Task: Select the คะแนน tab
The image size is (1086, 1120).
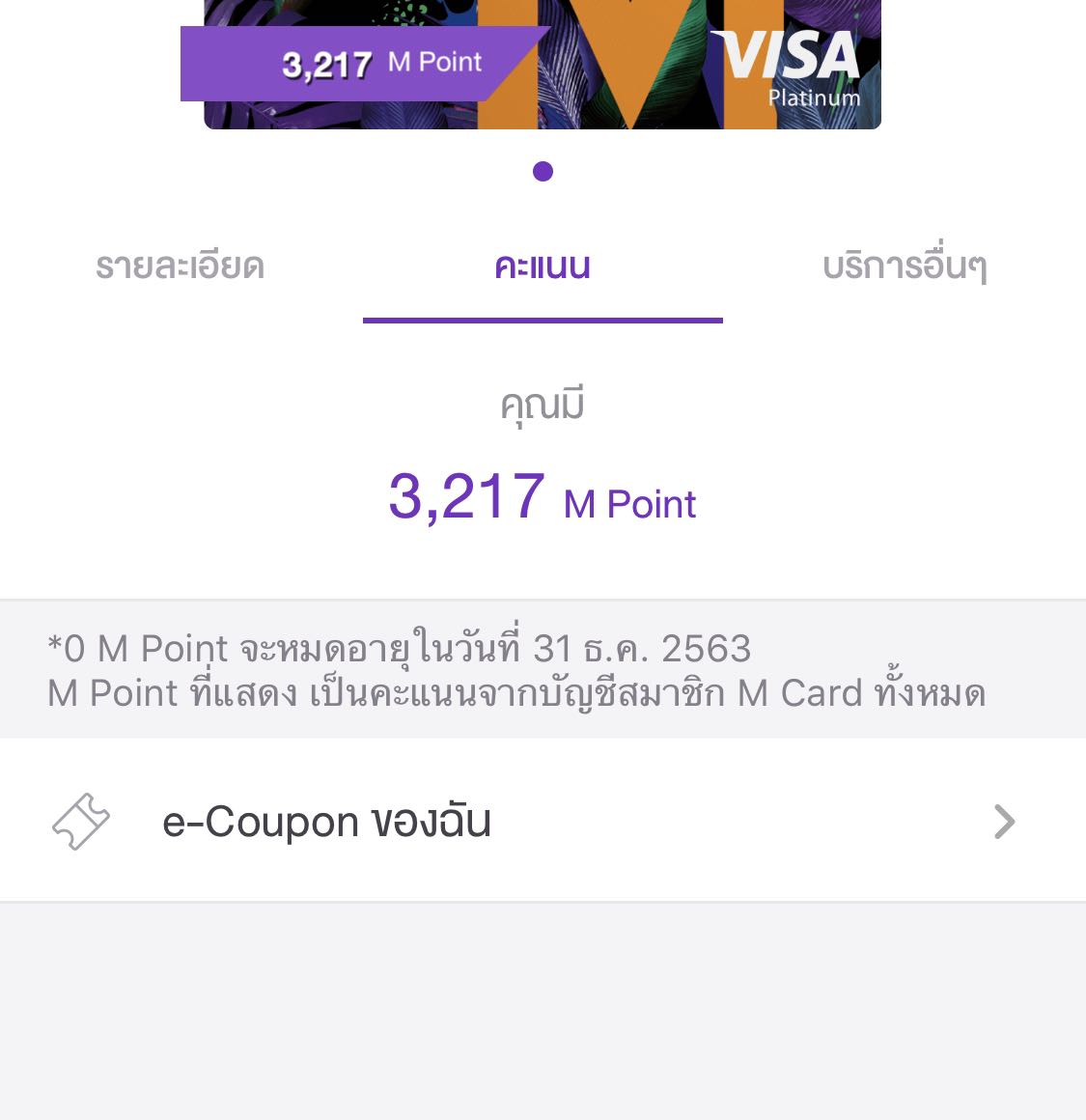Action: (543, 266)
